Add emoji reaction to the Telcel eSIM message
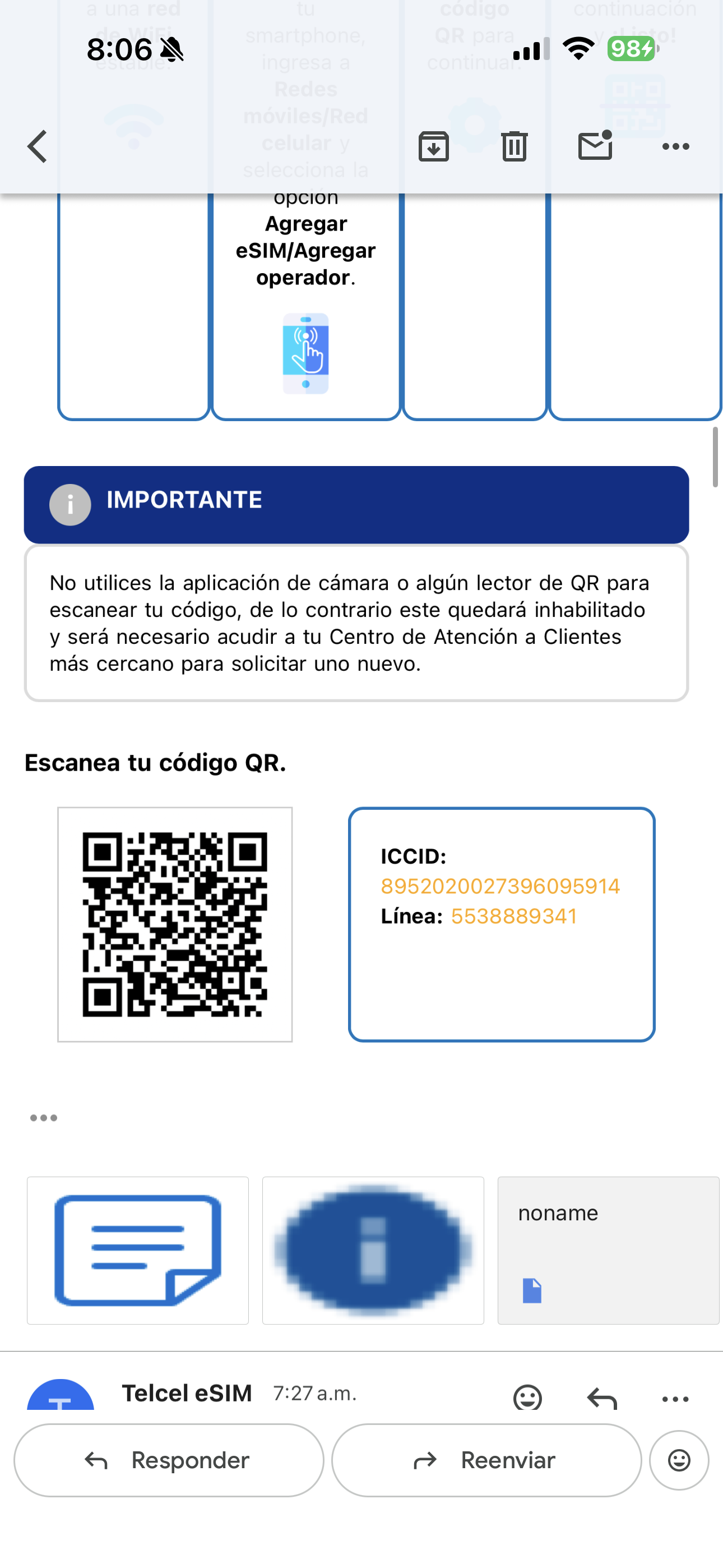The image size is (723, 1568). (x=527, y=1398)
